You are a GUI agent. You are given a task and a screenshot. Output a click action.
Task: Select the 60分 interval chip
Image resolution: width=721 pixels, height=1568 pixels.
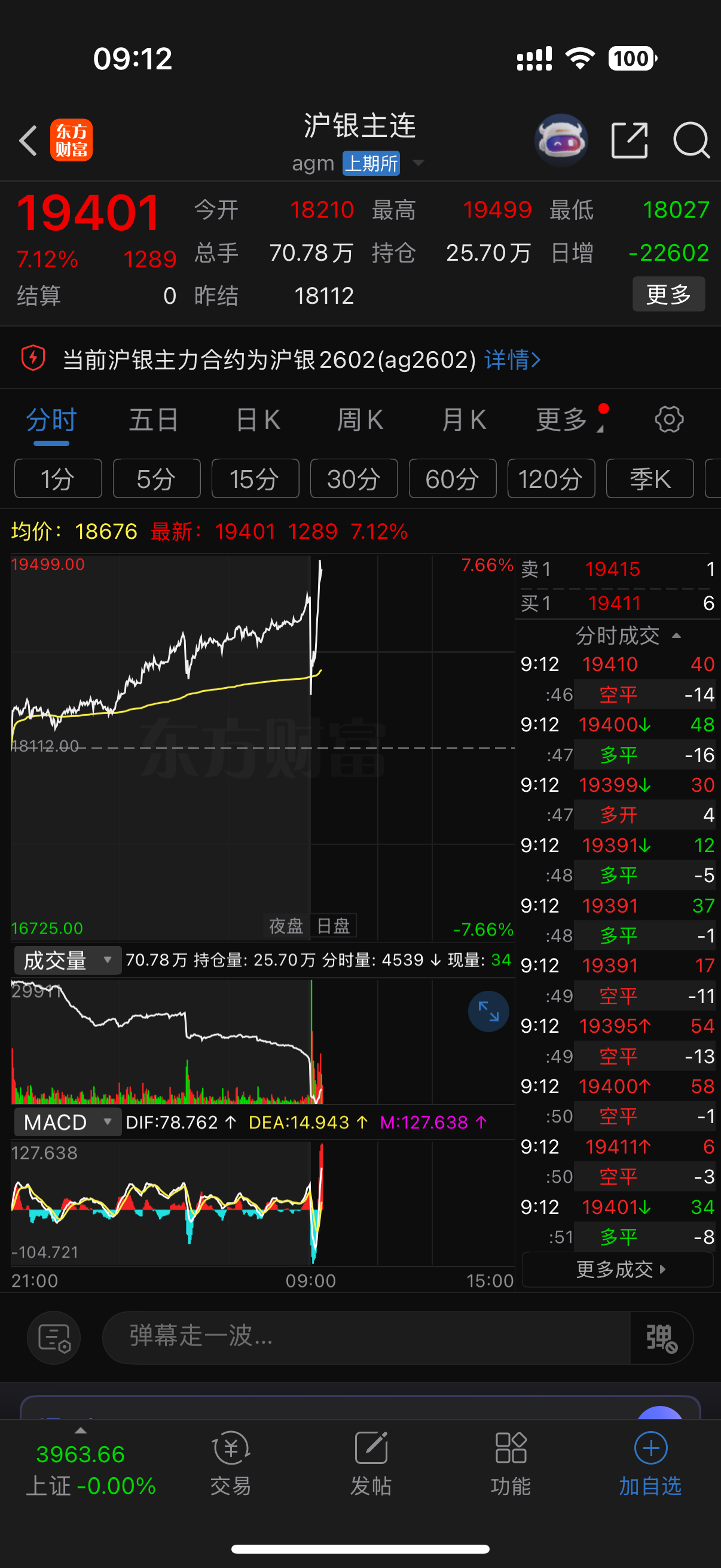click(452, 479)
